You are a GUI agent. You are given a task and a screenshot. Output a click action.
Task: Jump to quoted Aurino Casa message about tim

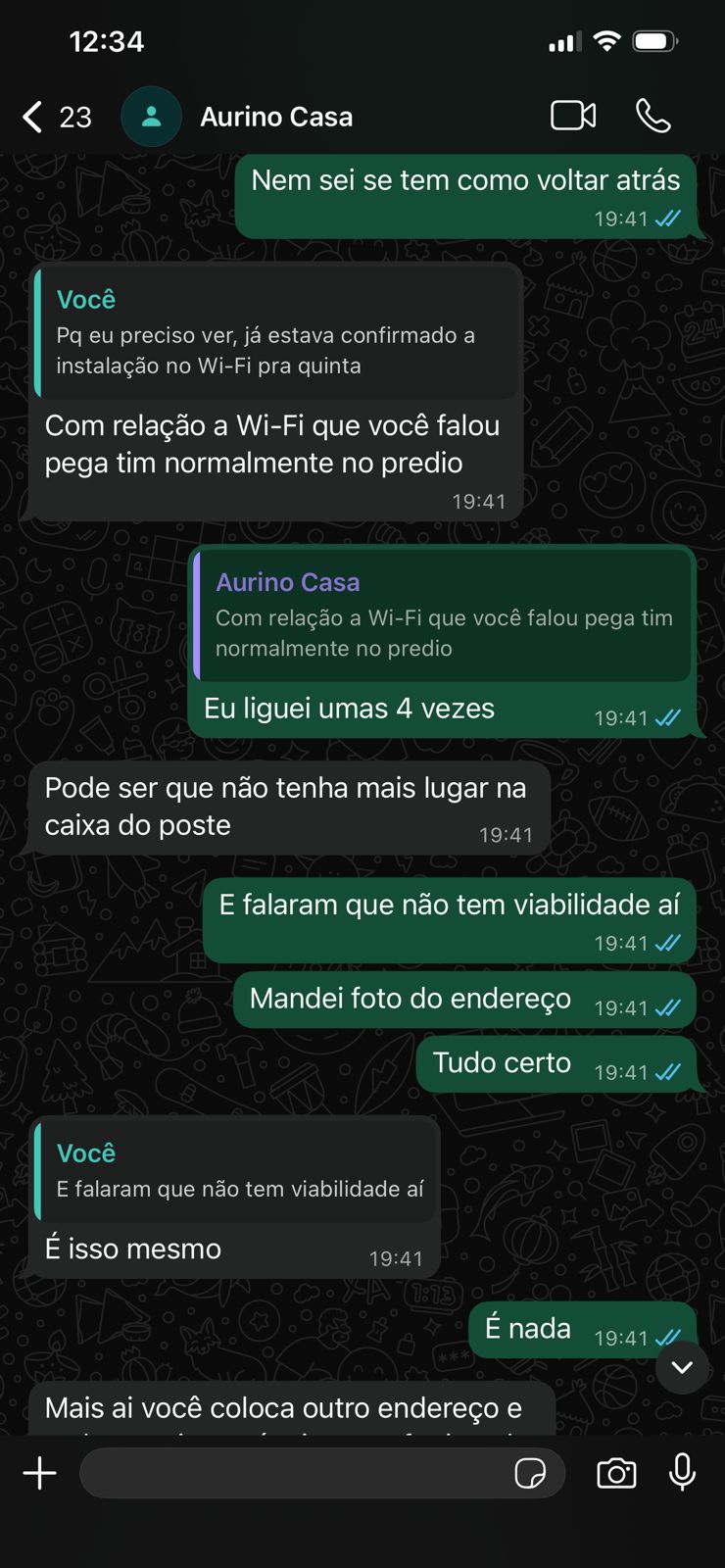(x=443, y=615)
